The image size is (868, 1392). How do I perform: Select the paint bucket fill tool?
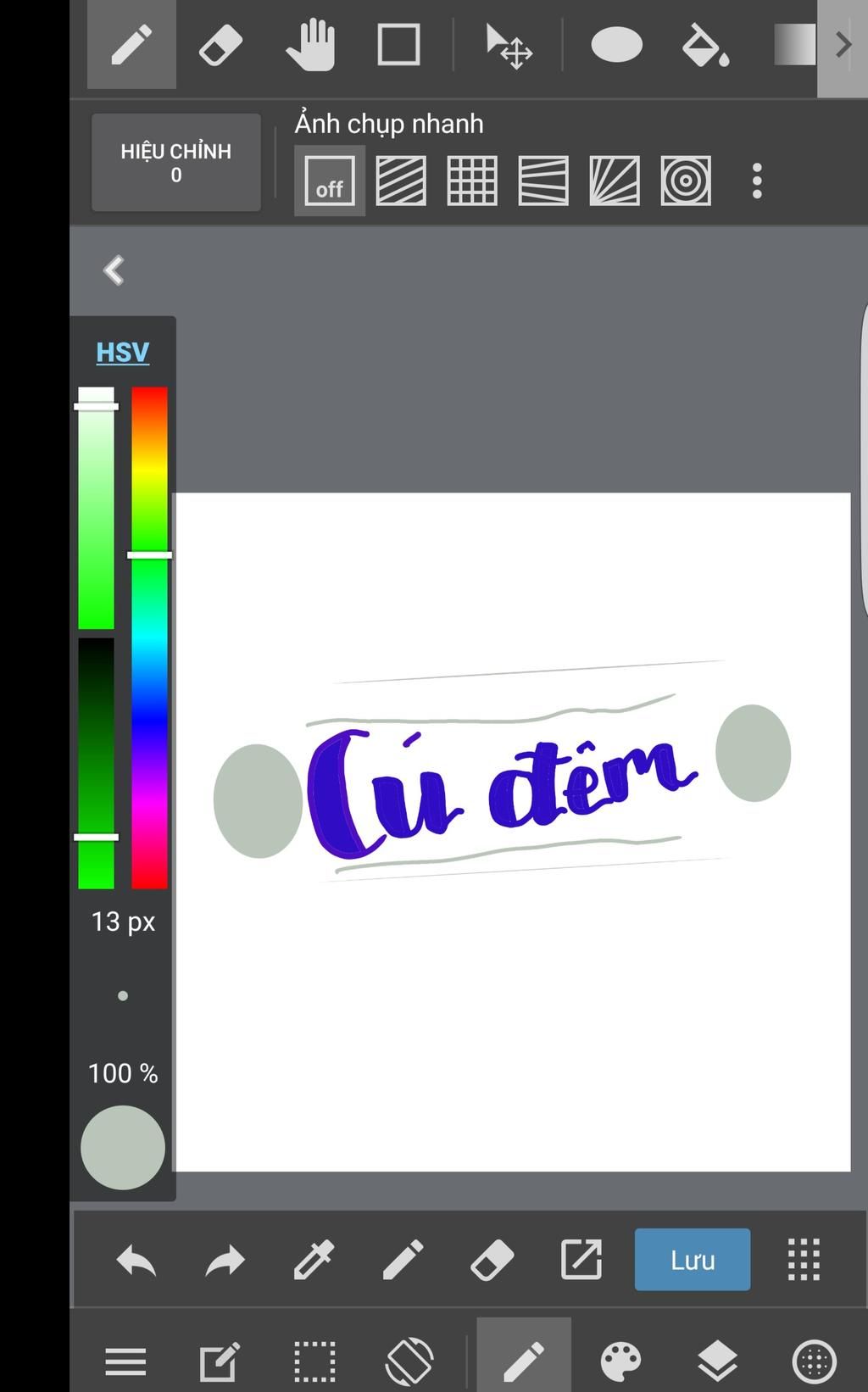point(705,45)
